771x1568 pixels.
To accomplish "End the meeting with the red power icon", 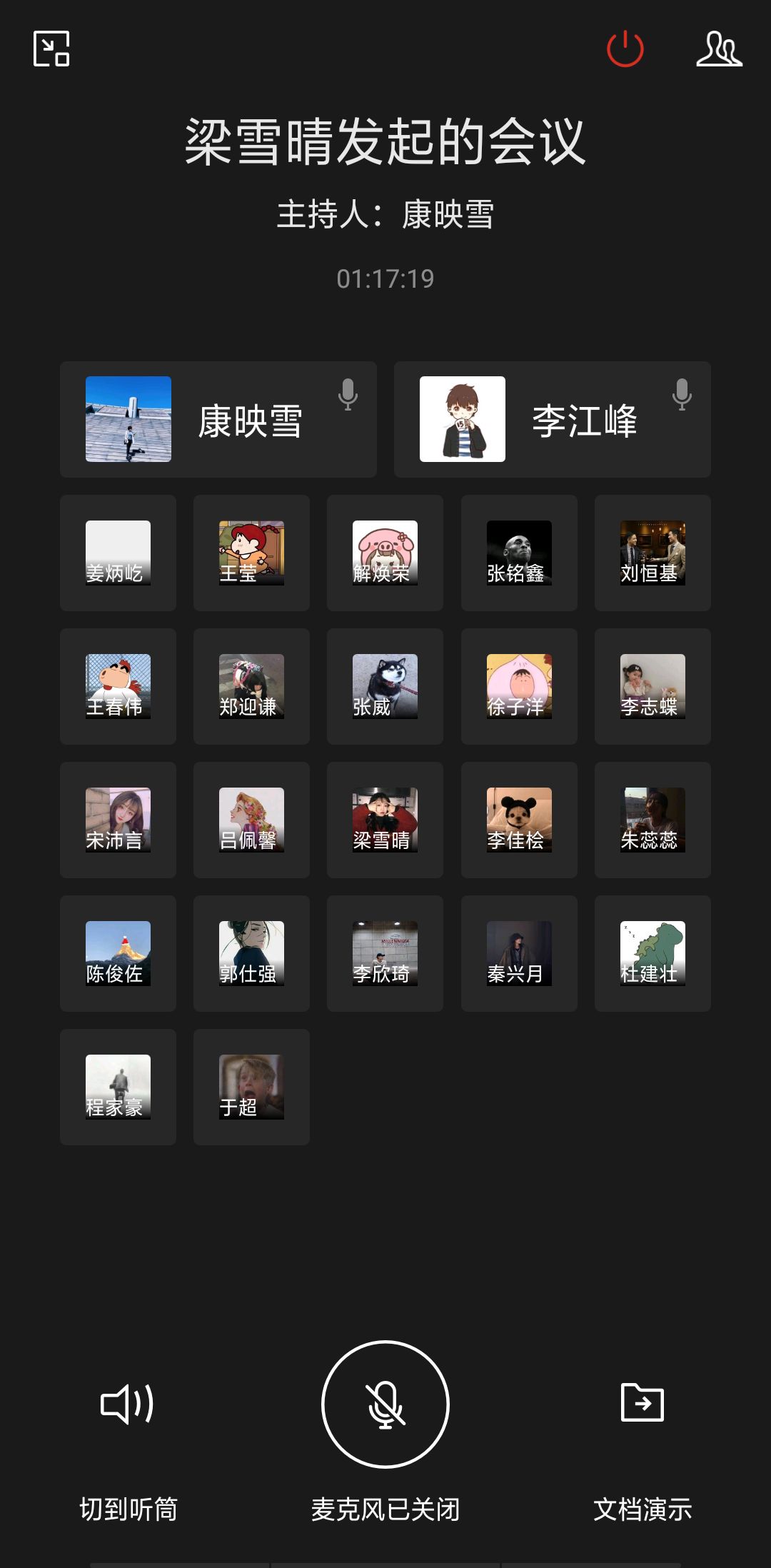I will [x=625, y=49].
